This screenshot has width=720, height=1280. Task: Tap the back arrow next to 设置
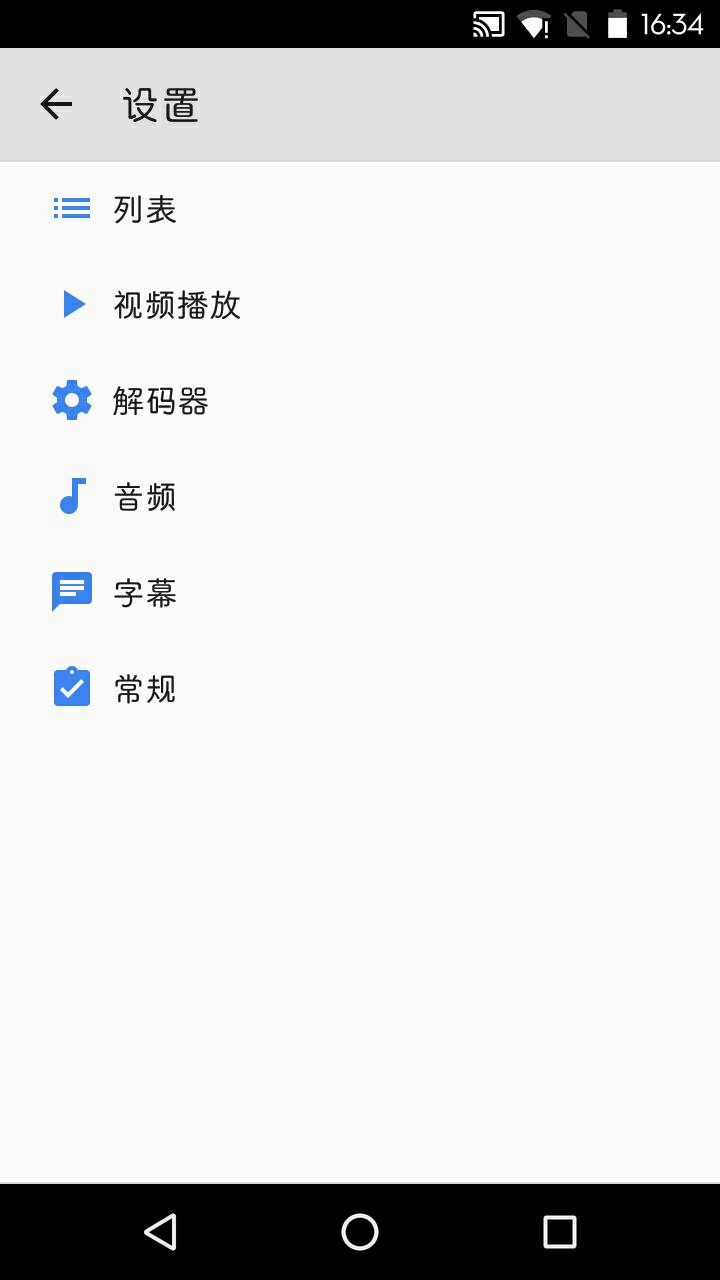[56, 103]
